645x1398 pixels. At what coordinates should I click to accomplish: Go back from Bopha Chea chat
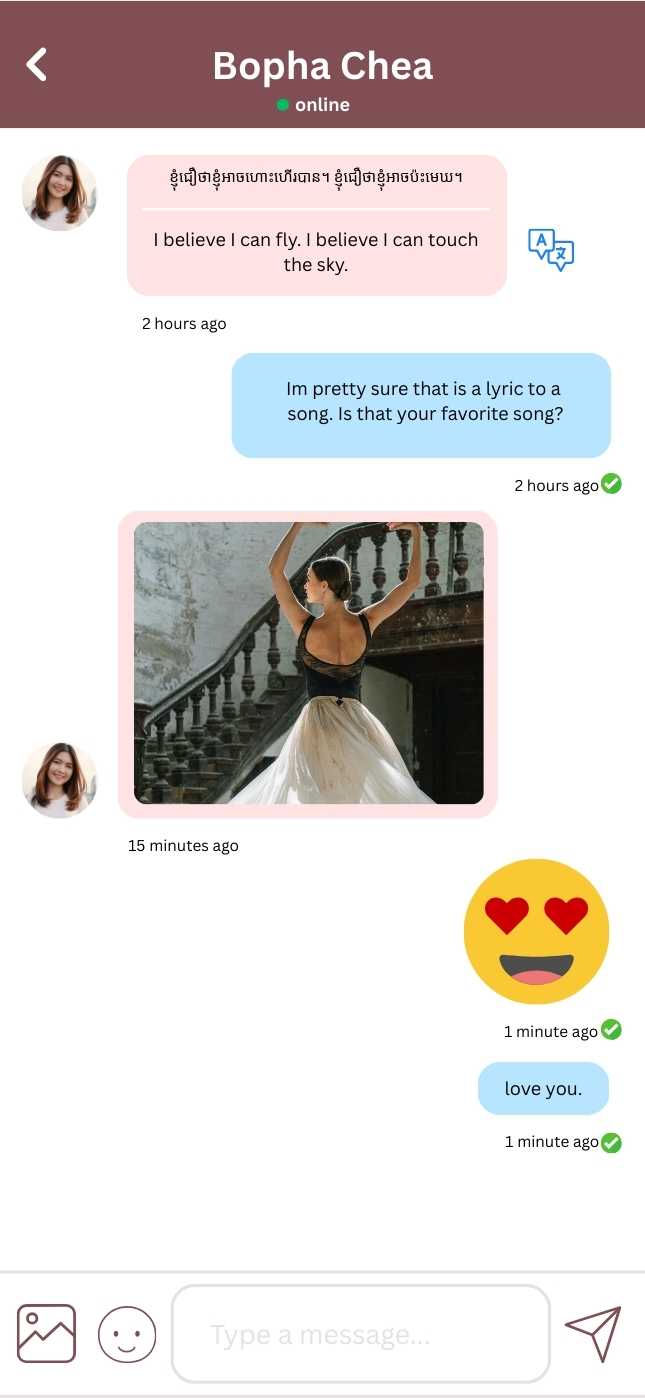click(x=37, y=65)
